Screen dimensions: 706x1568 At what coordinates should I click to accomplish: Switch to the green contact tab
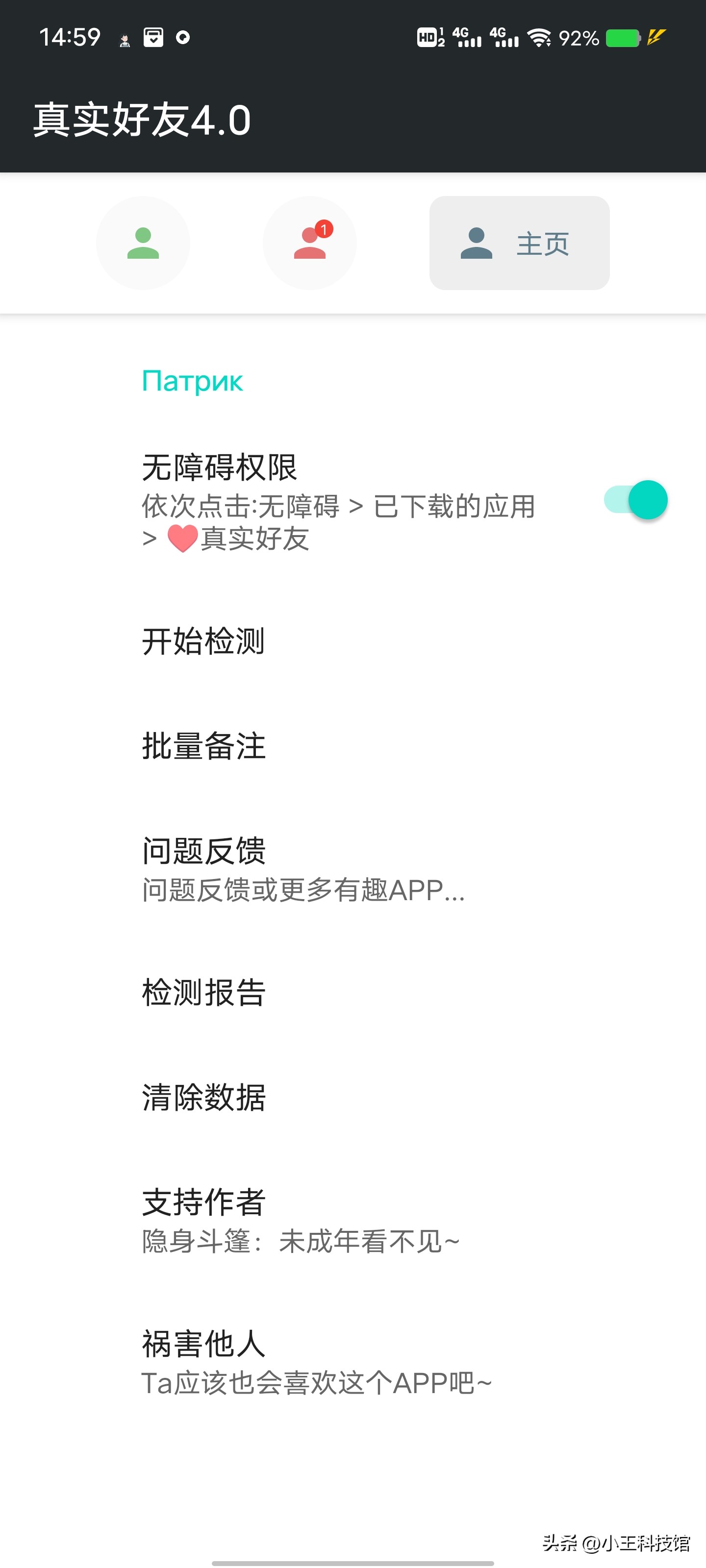[143, 243]
